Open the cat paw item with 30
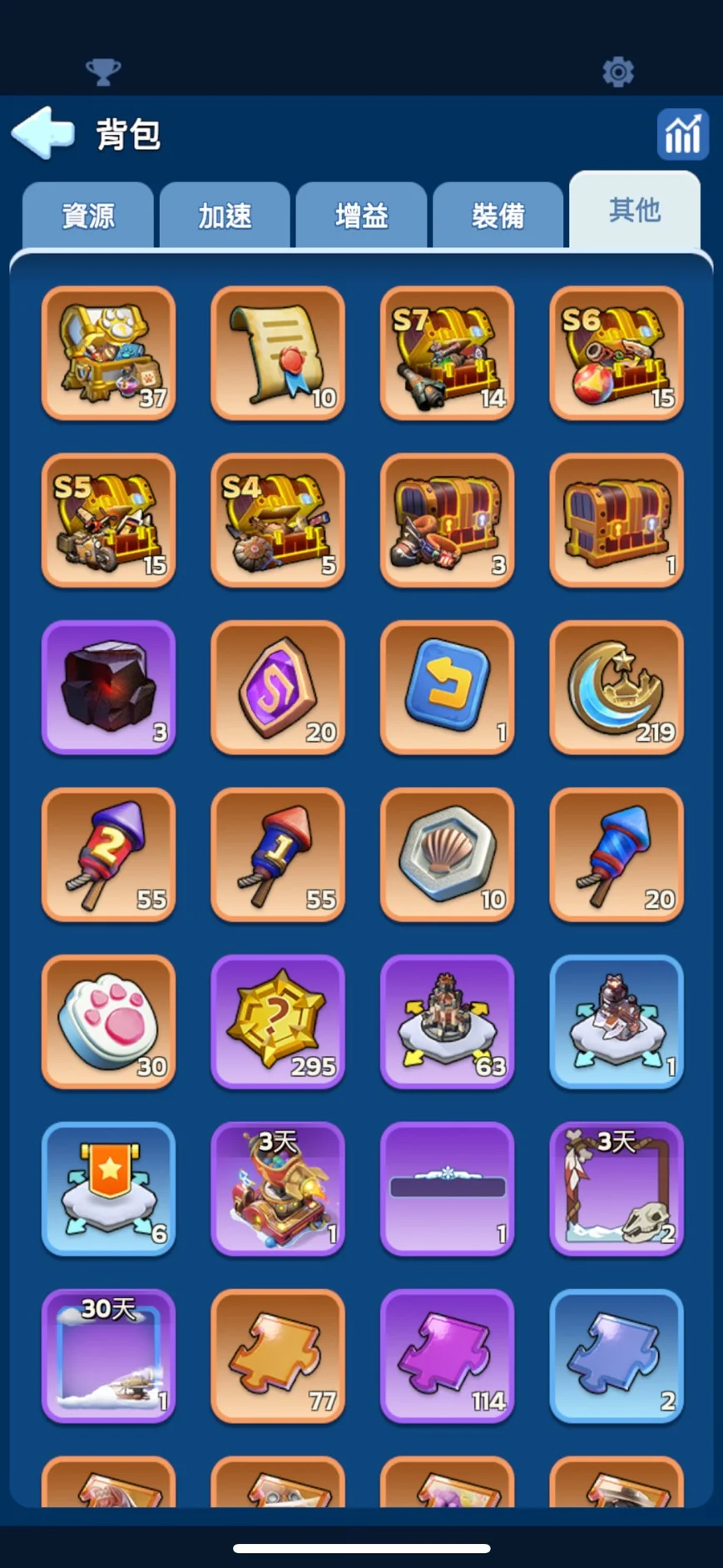 [108, 1021]
